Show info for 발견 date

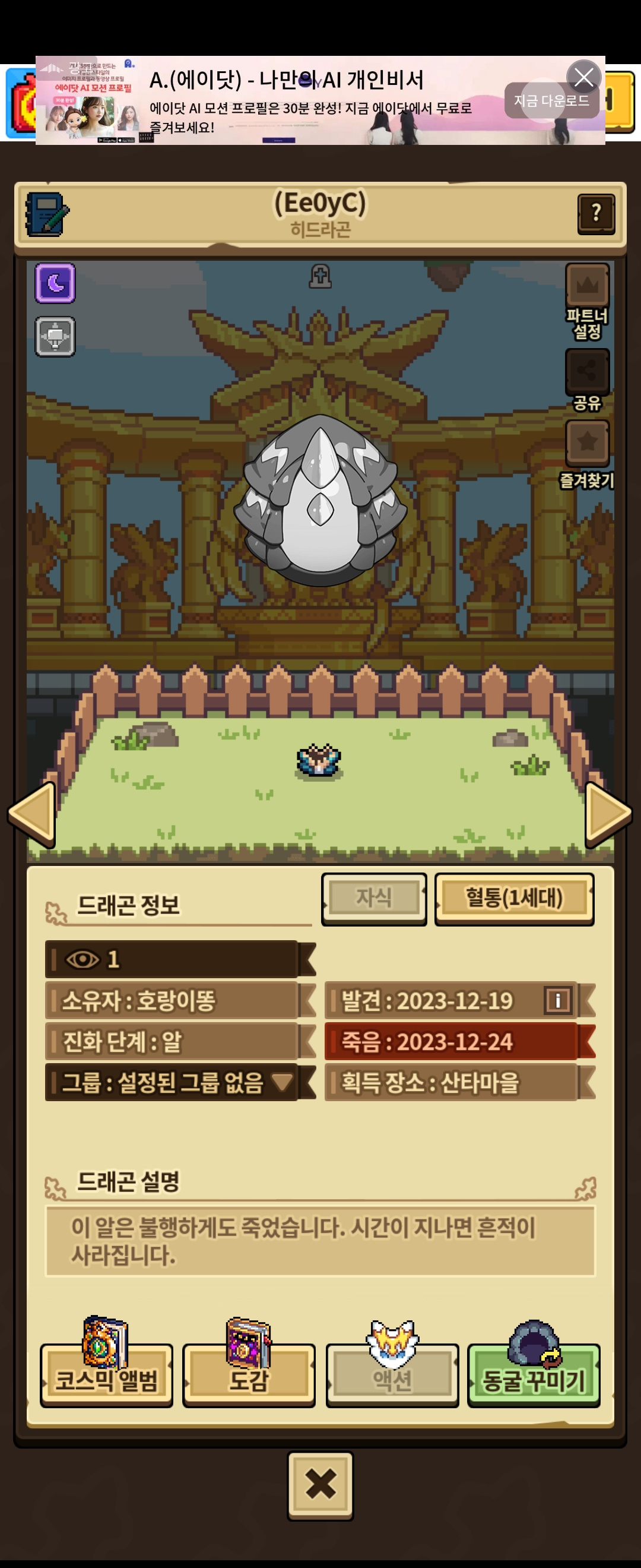point(558,1000)
